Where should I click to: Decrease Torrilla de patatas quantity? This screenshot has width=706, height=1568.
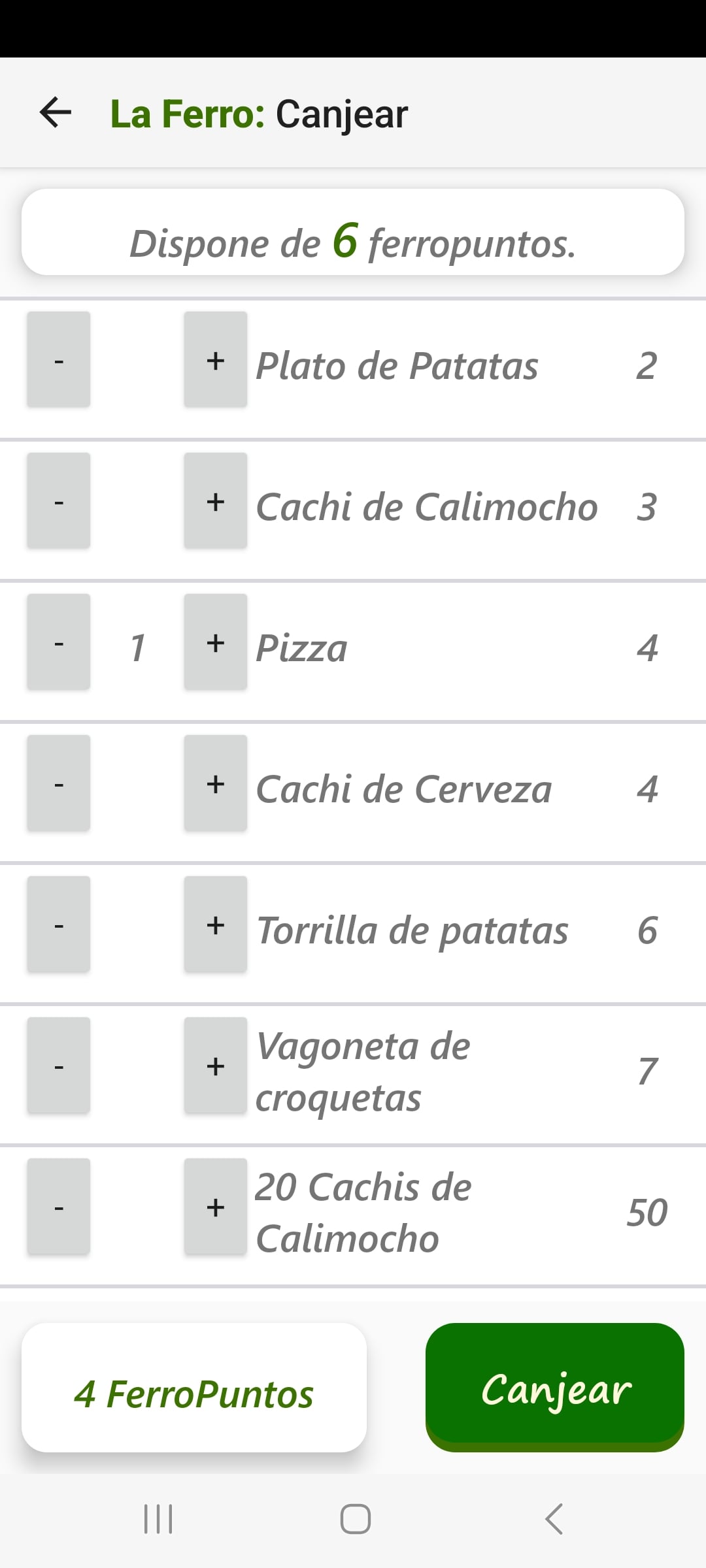59,924
